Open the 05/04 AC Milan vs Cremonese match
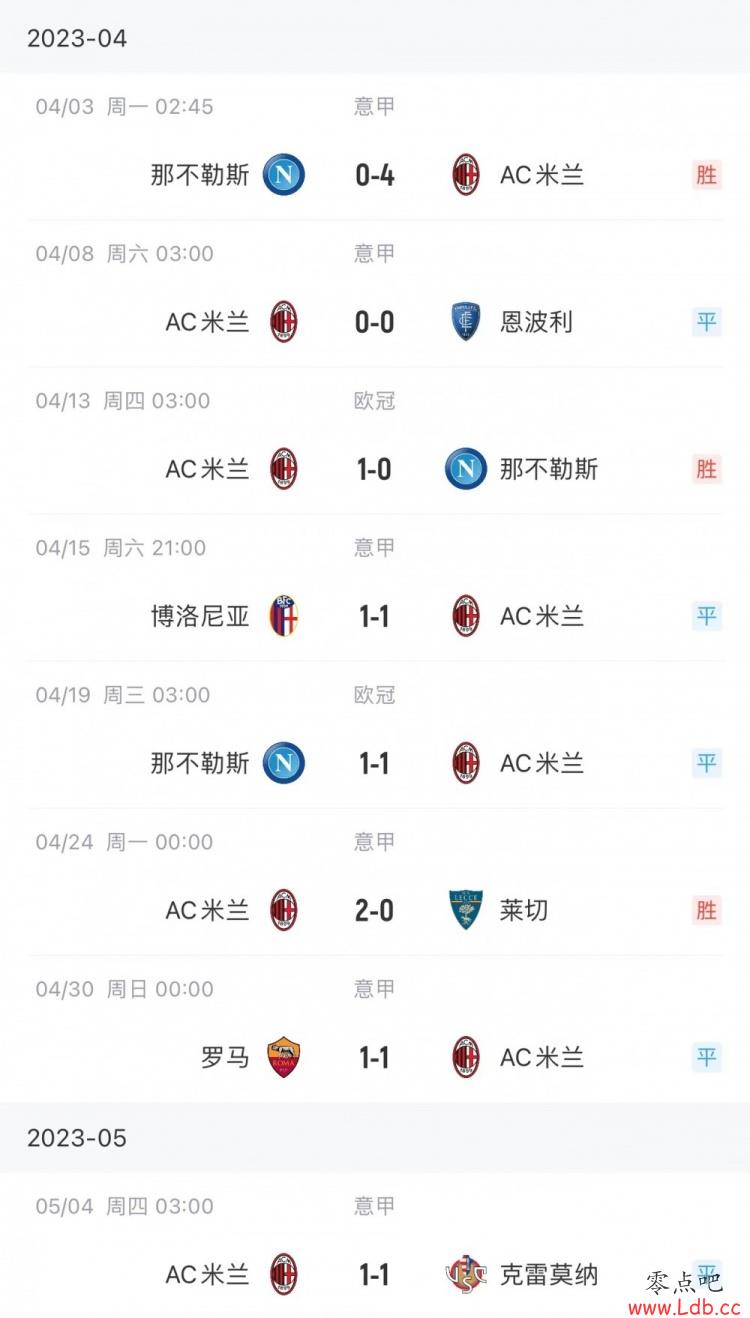Viewport: 750px width, 1318px height. pyautogui.click(x=375, y=1246)
